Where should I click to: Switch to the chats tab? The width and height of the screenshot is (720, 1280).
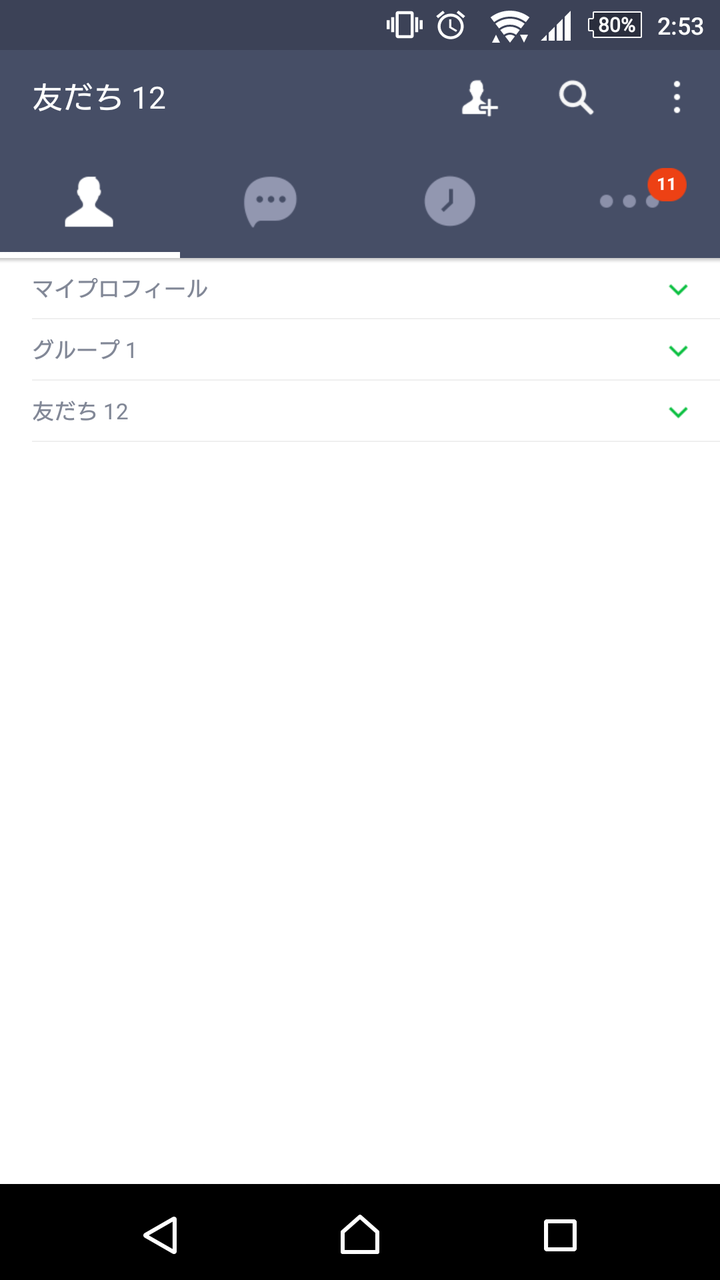(270, 202)
